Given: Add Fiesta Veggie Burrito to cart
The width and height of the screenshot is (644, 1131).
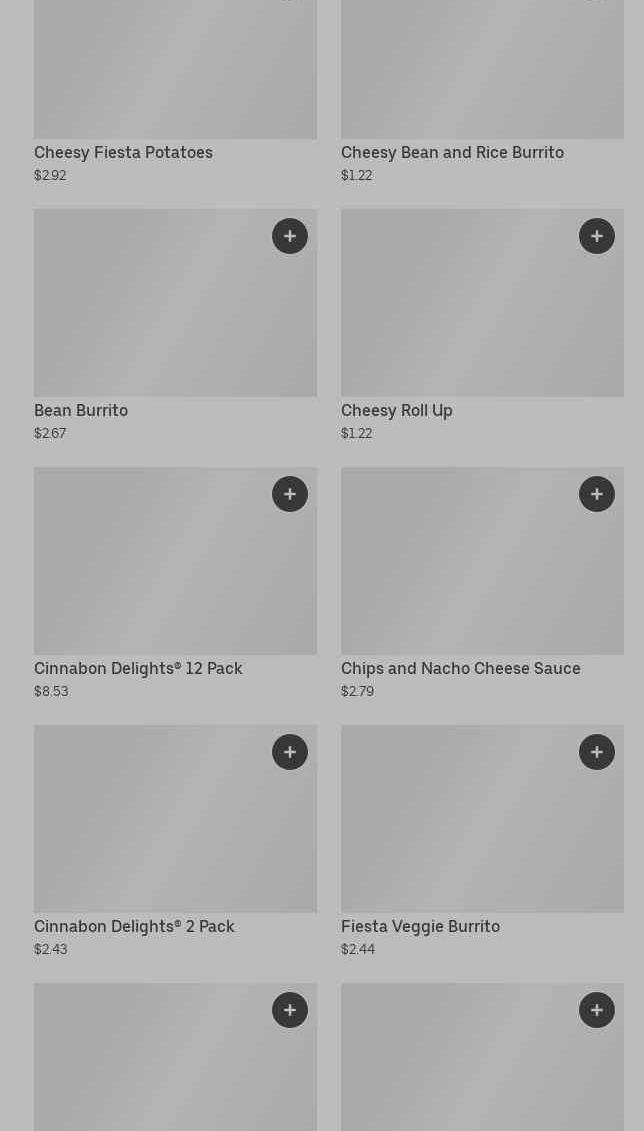Looking at the screenshot, I should coord(597,752).
